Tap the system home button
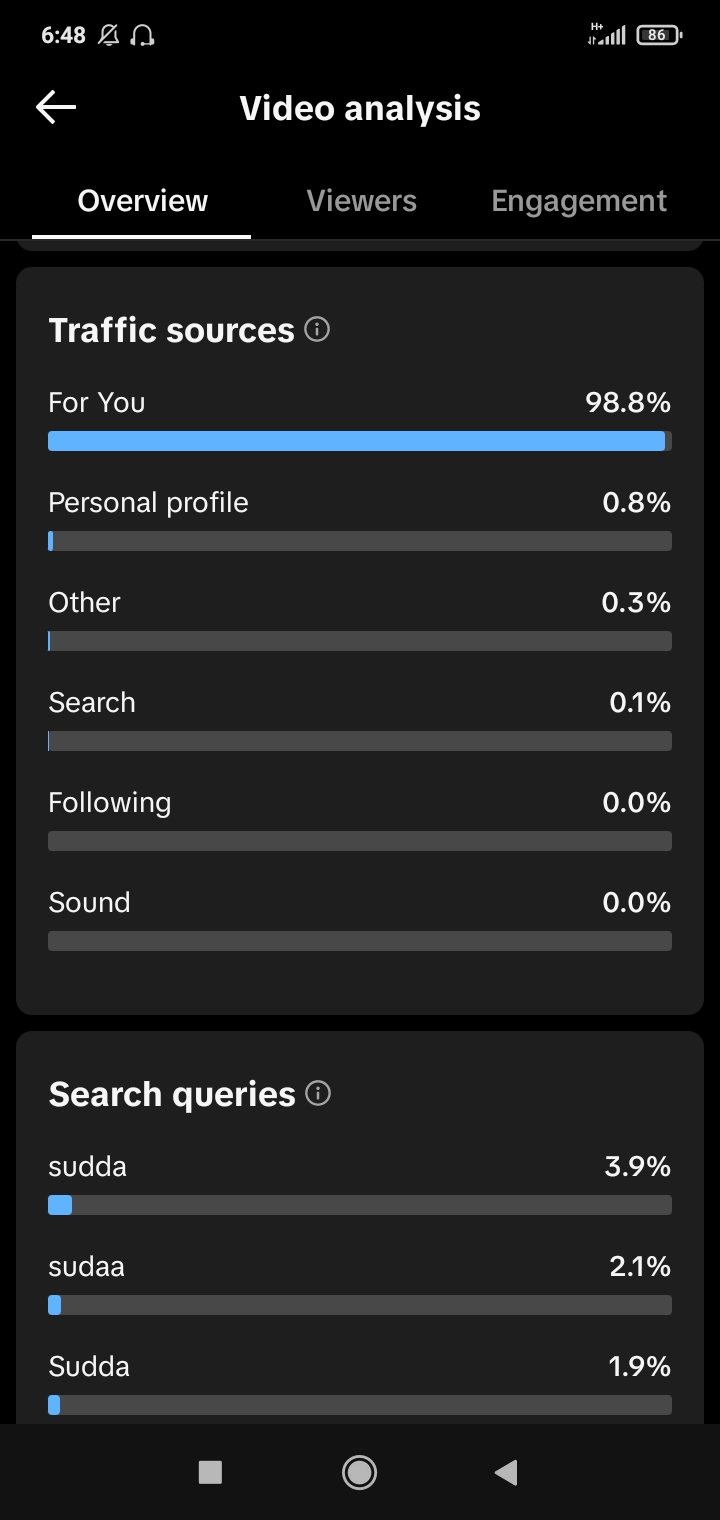The height and width of the screenshot is (1520, 720). [359, 1471]
